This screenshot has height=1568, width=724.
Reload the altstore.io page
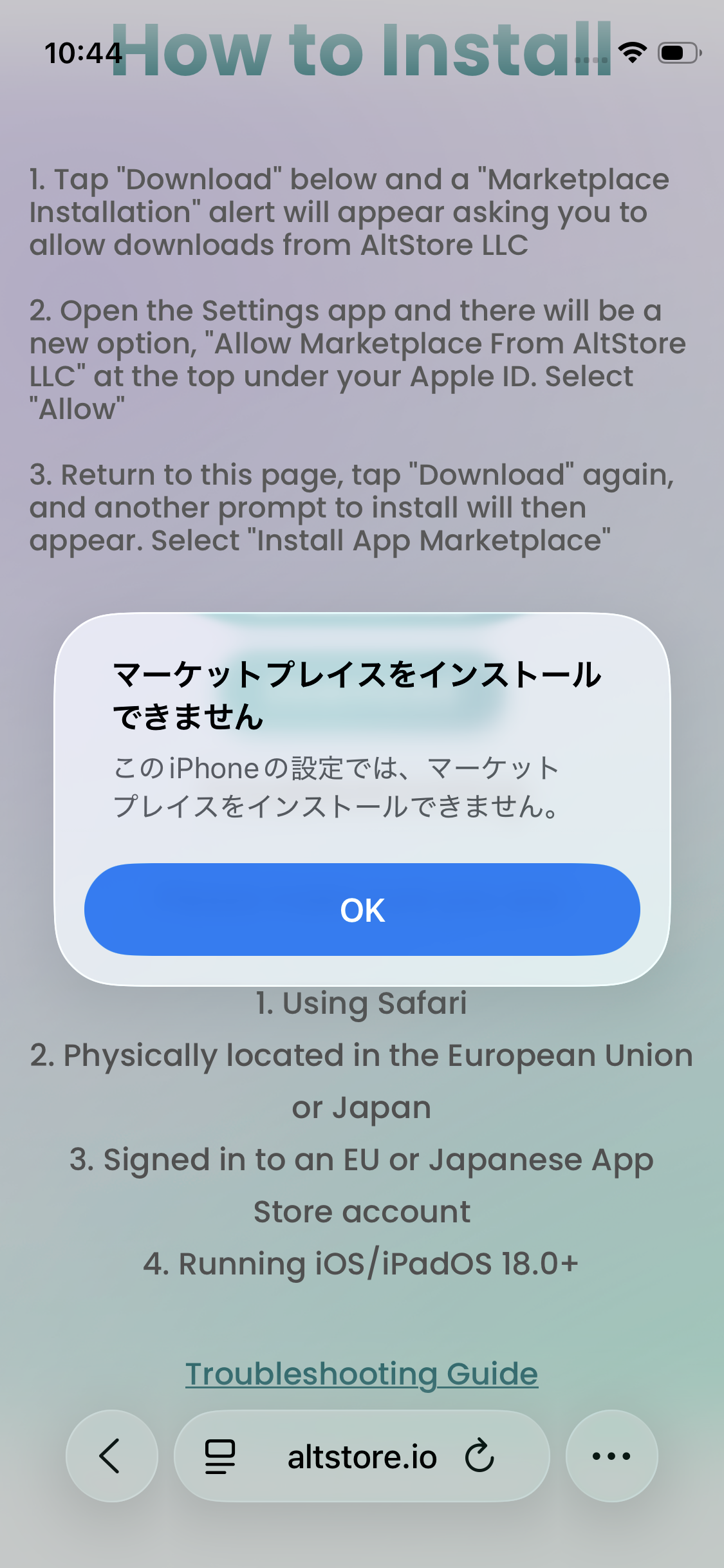point(479,1456)
